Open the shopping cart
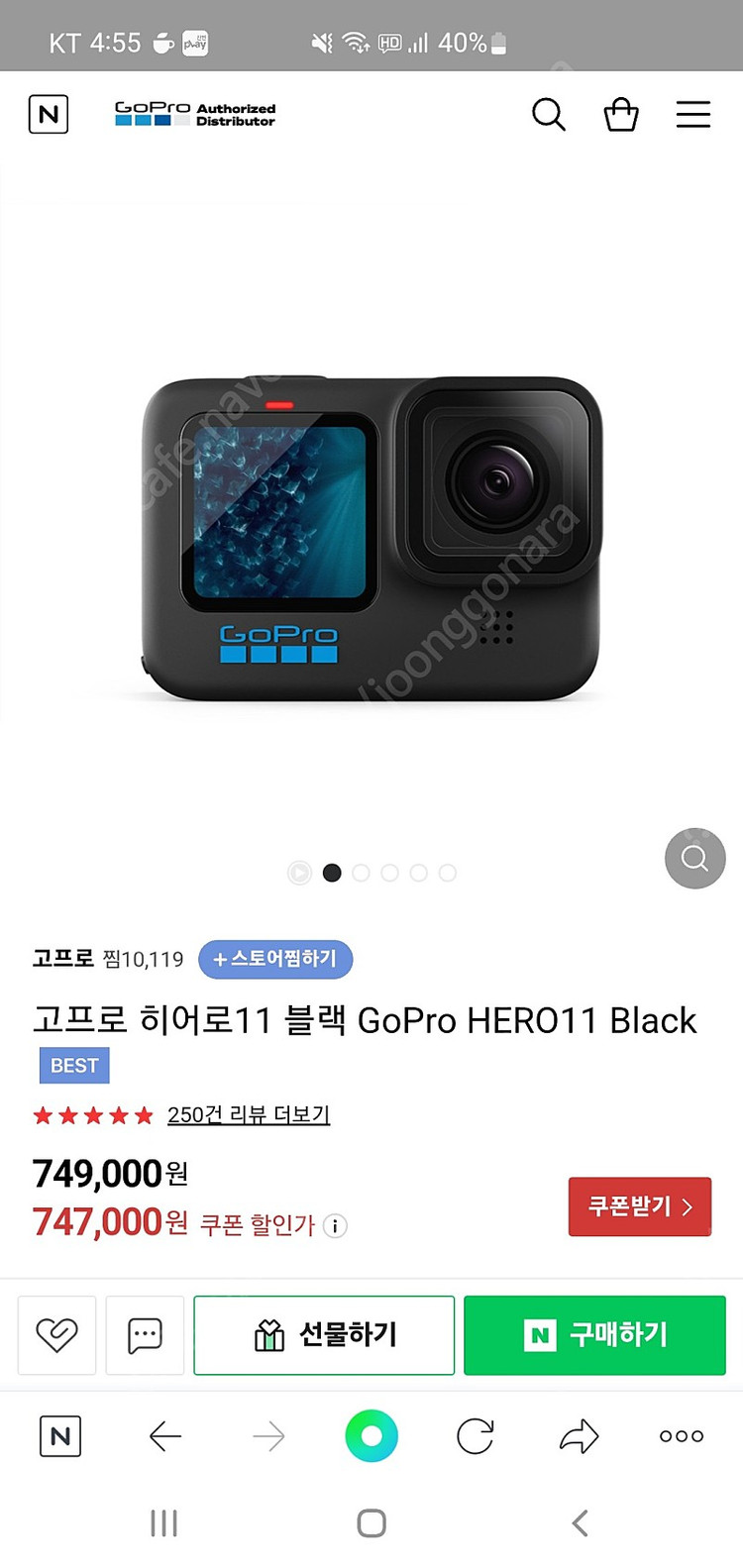 click(621, 114)
